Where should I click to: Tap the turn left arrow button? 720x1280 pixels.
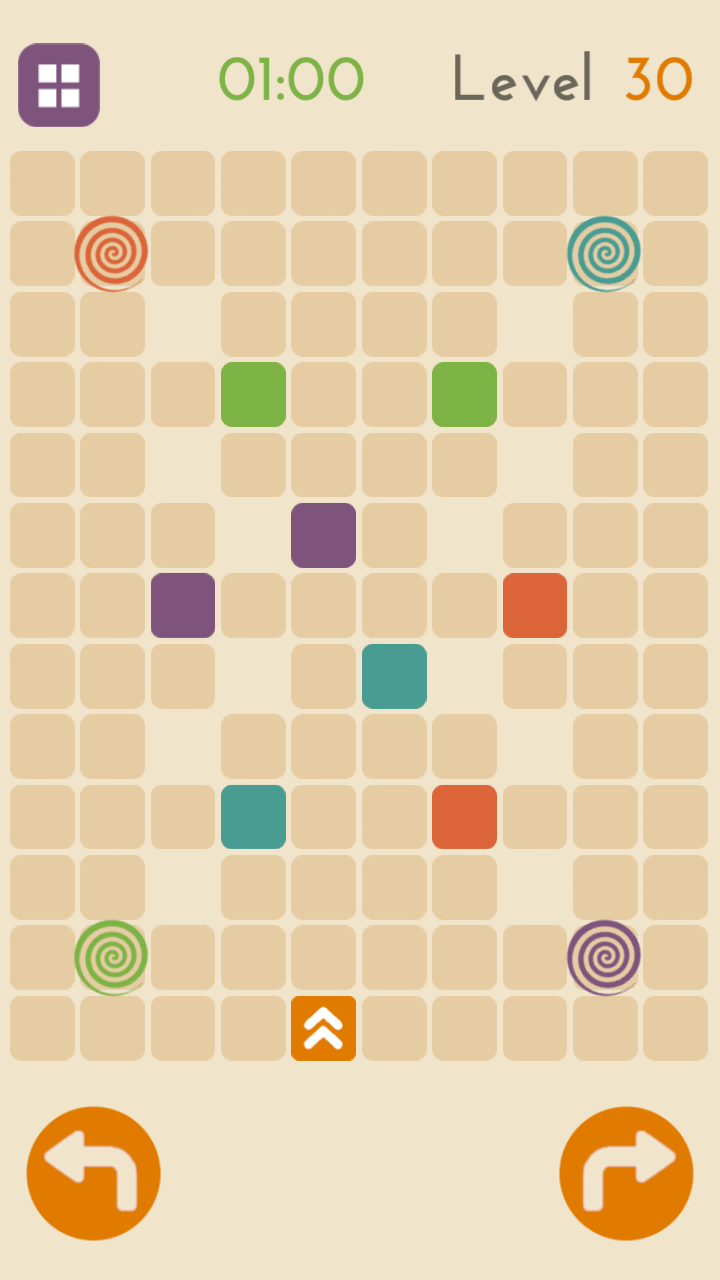(94, 1173)
